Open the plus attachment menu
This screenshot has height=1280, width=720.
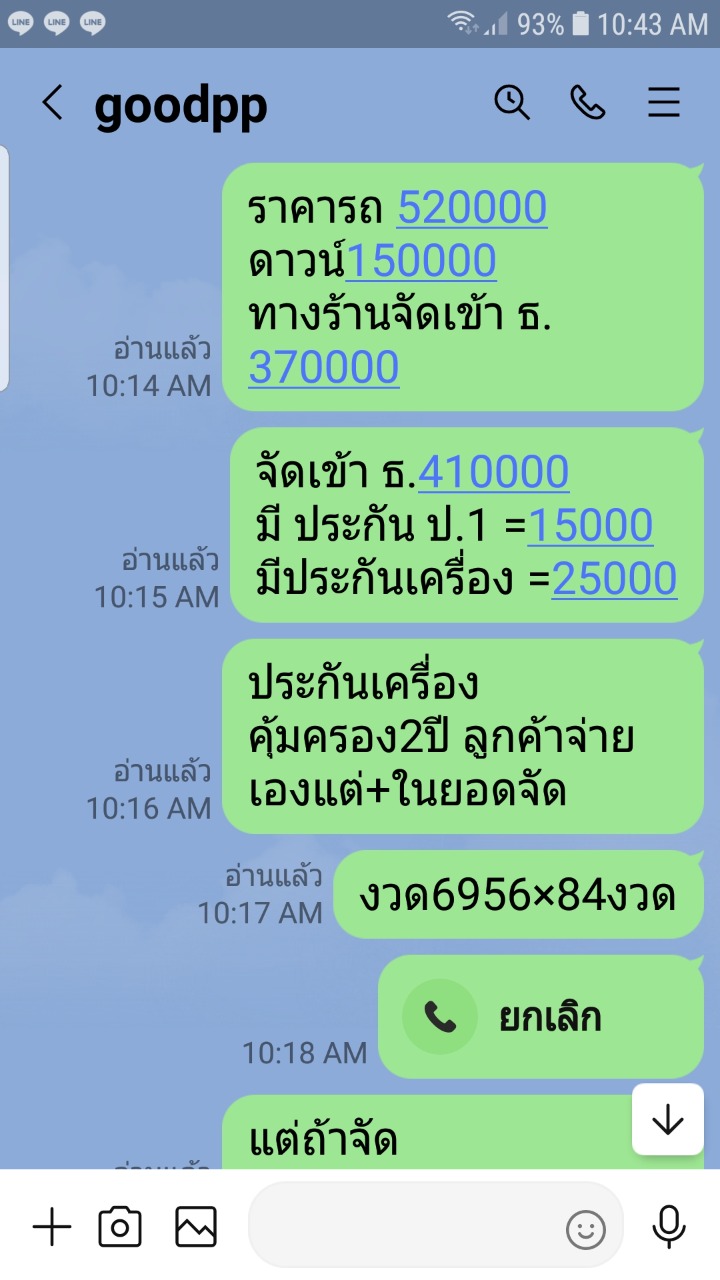(52, 1226)
